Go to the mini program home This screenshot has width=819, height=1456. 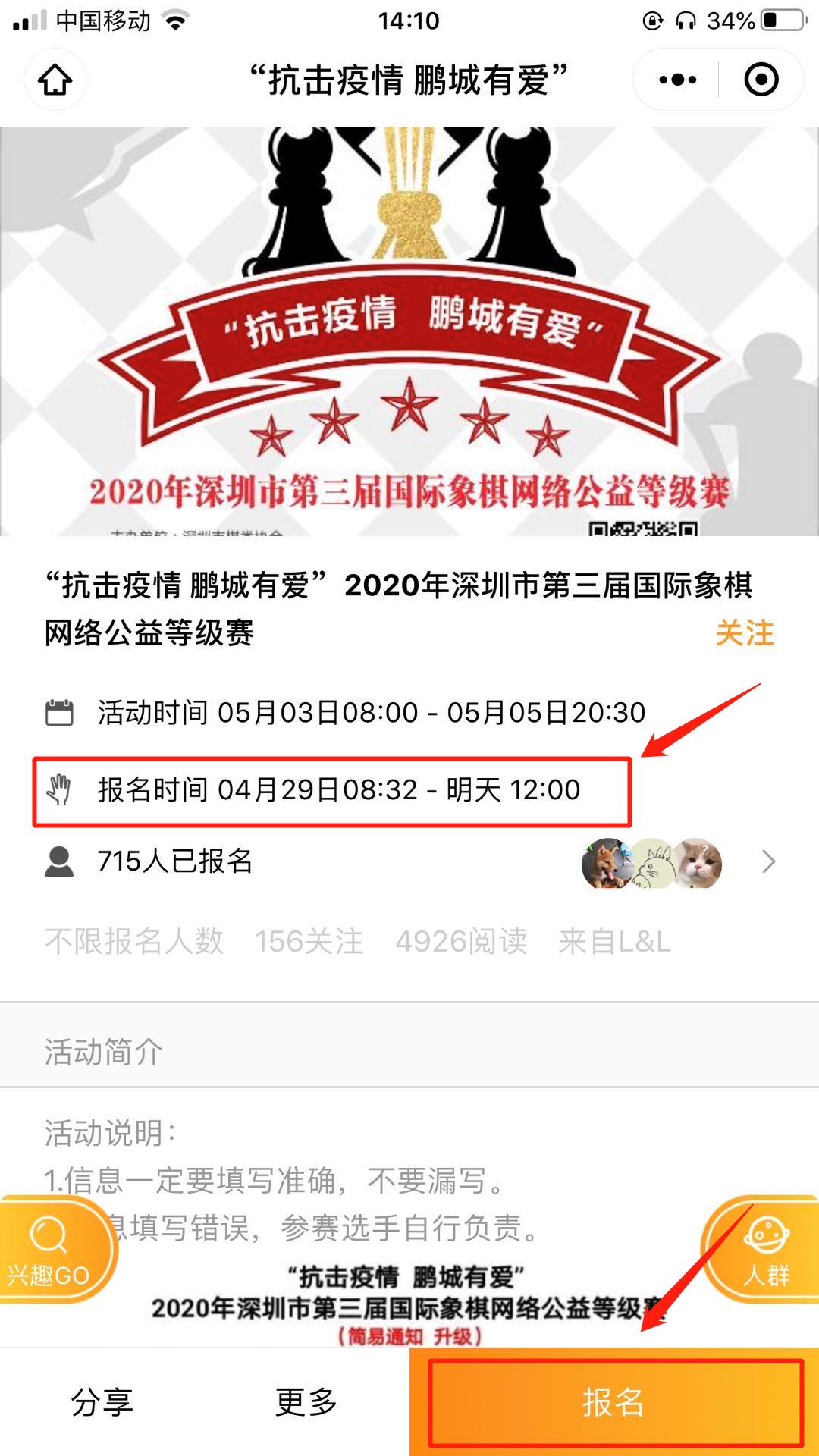[55, 80]
